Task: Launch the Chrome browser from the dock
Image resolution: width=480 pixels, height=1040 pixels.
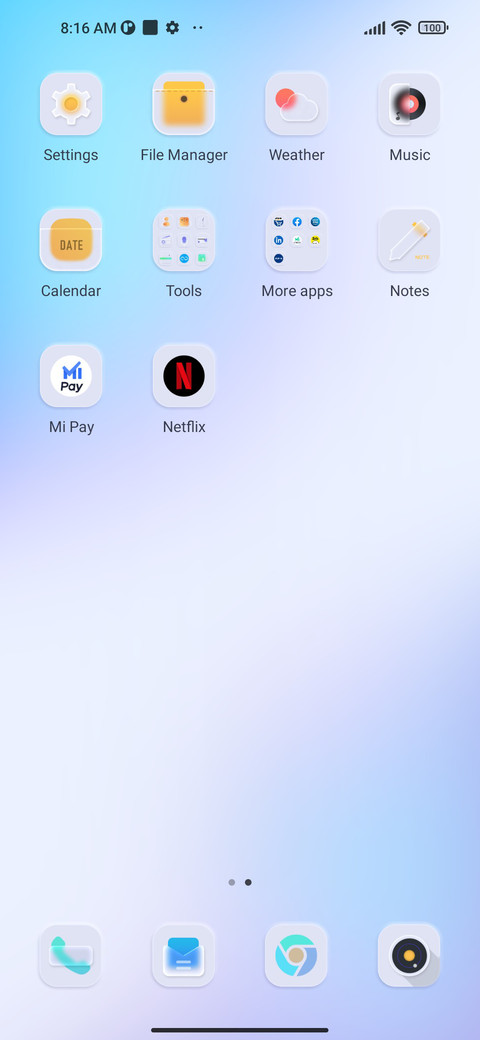Action: [x=296, y=955]
